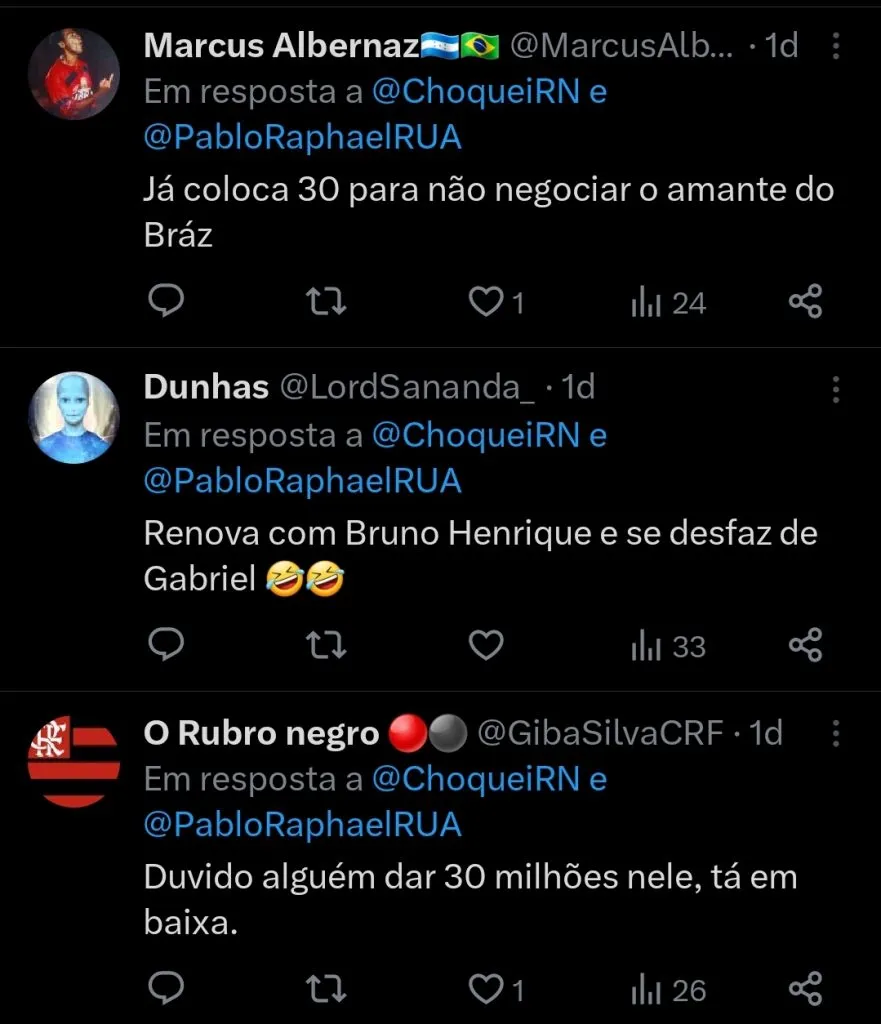The width and height of the screenshot is (881, 1024).
Task: Reply to Dunhas's tweet
Action: (167, 645)
